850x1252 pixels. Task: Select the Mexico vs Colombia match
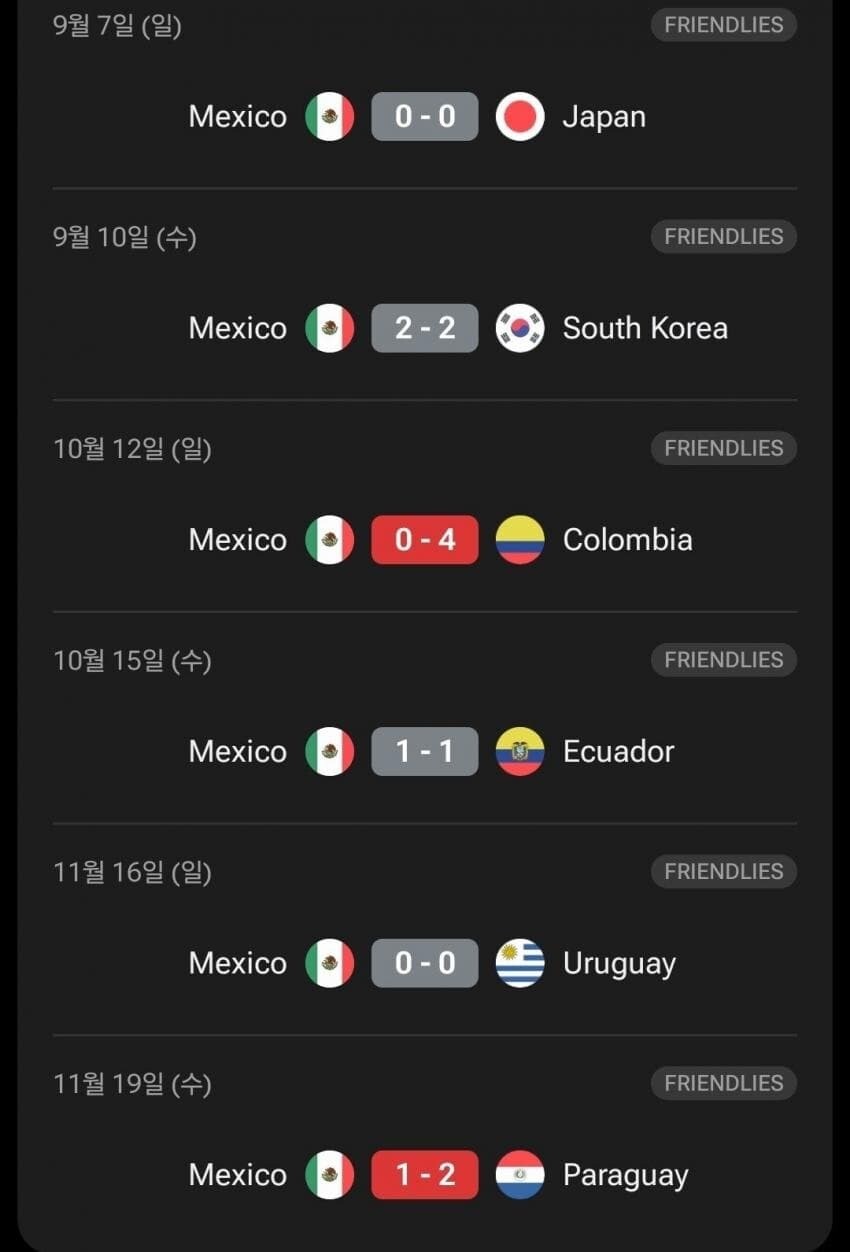coord(424,540)
